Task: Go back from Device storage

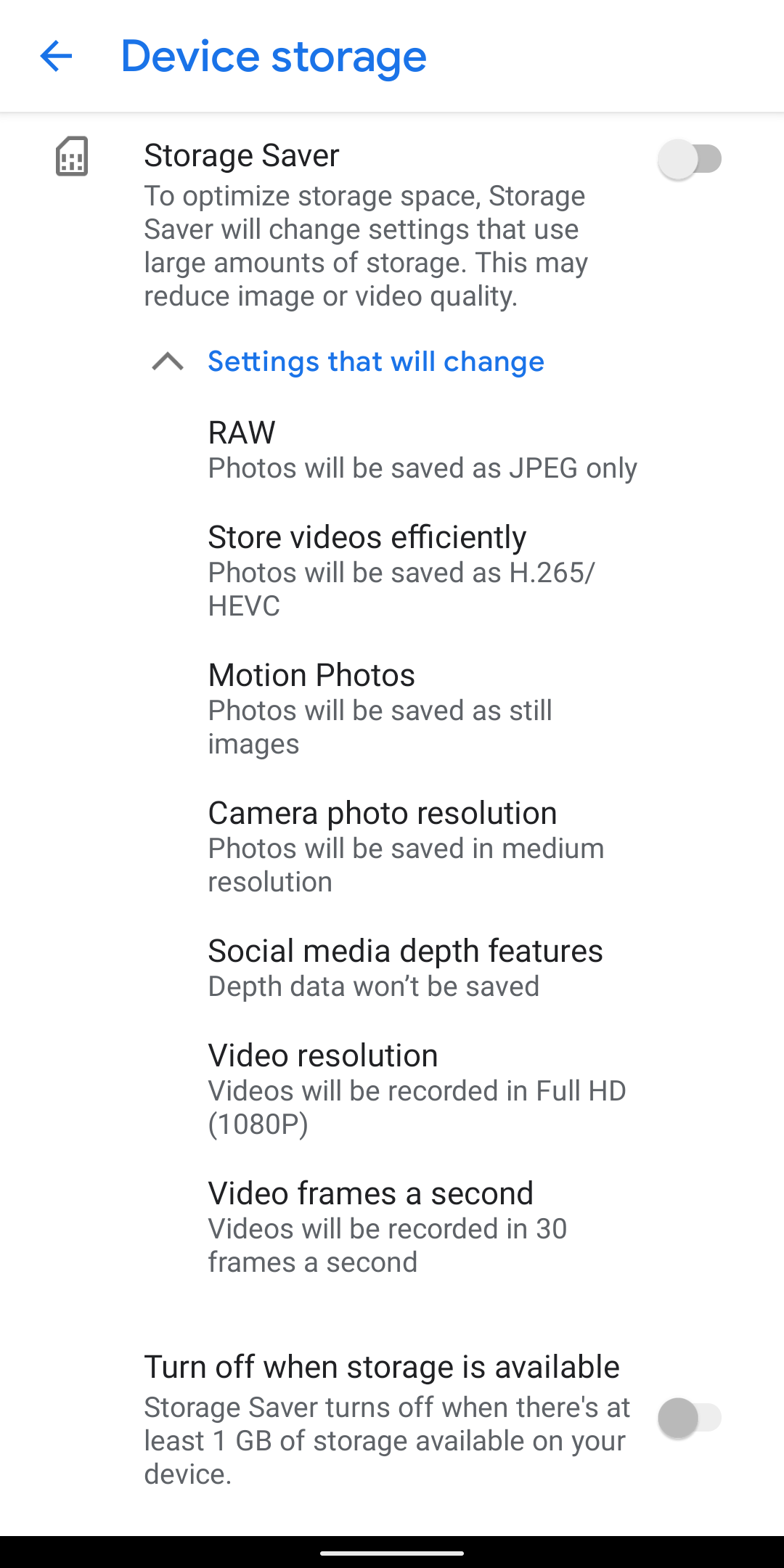Action: (x=56, y=56)
